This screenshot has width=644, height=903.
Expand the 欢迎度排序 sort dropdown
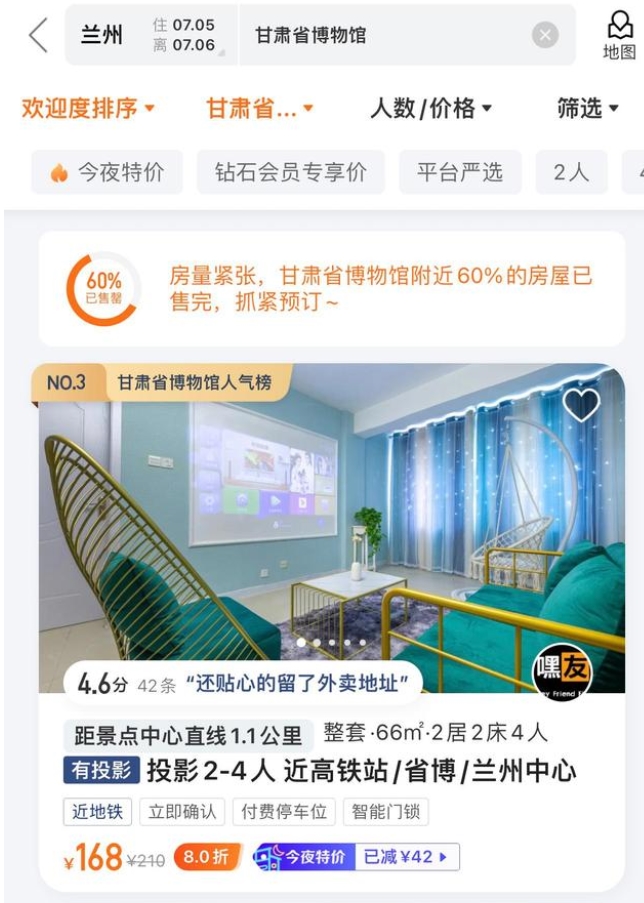[88, 108]
